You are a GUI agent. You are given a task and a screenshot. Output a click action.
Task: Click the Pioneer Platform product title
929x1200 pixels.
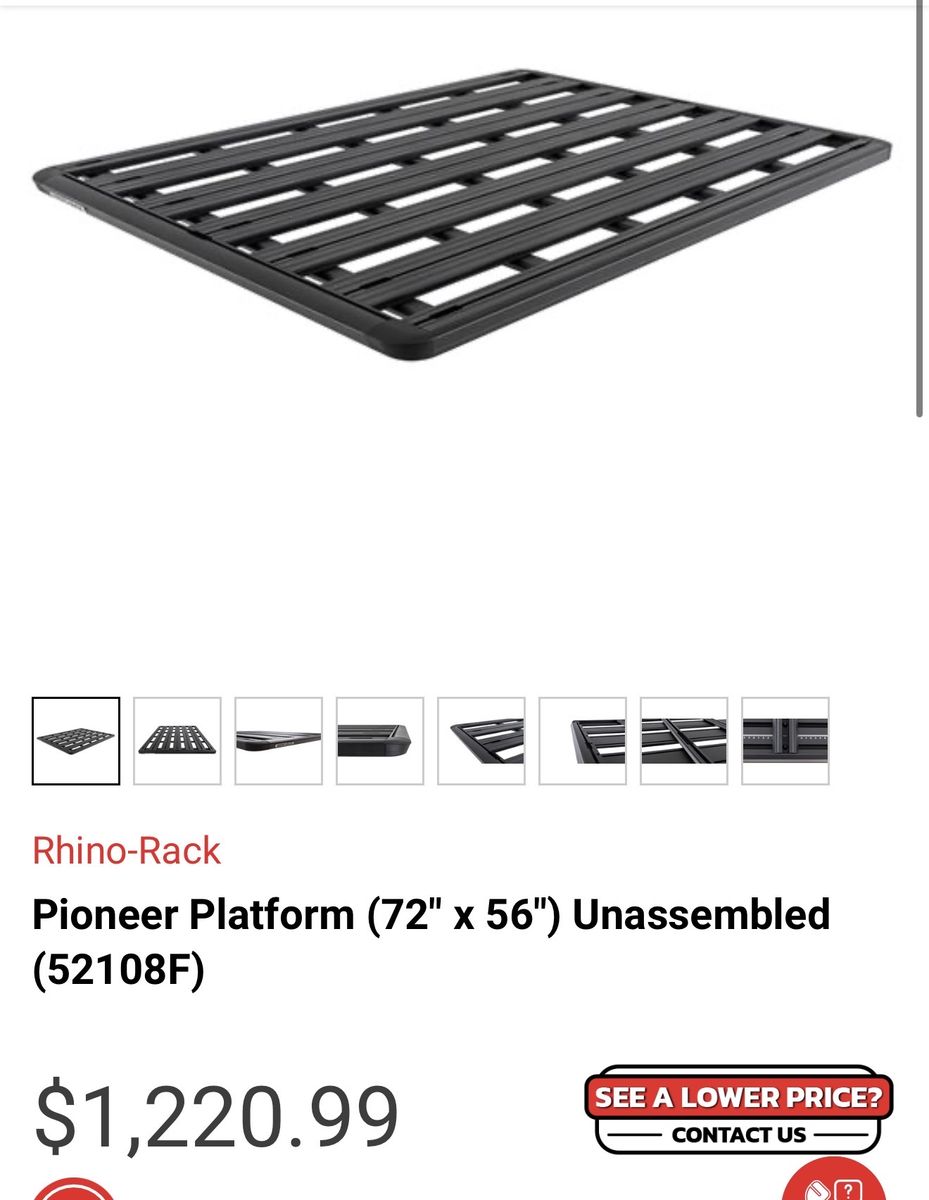tap(432, 914)
